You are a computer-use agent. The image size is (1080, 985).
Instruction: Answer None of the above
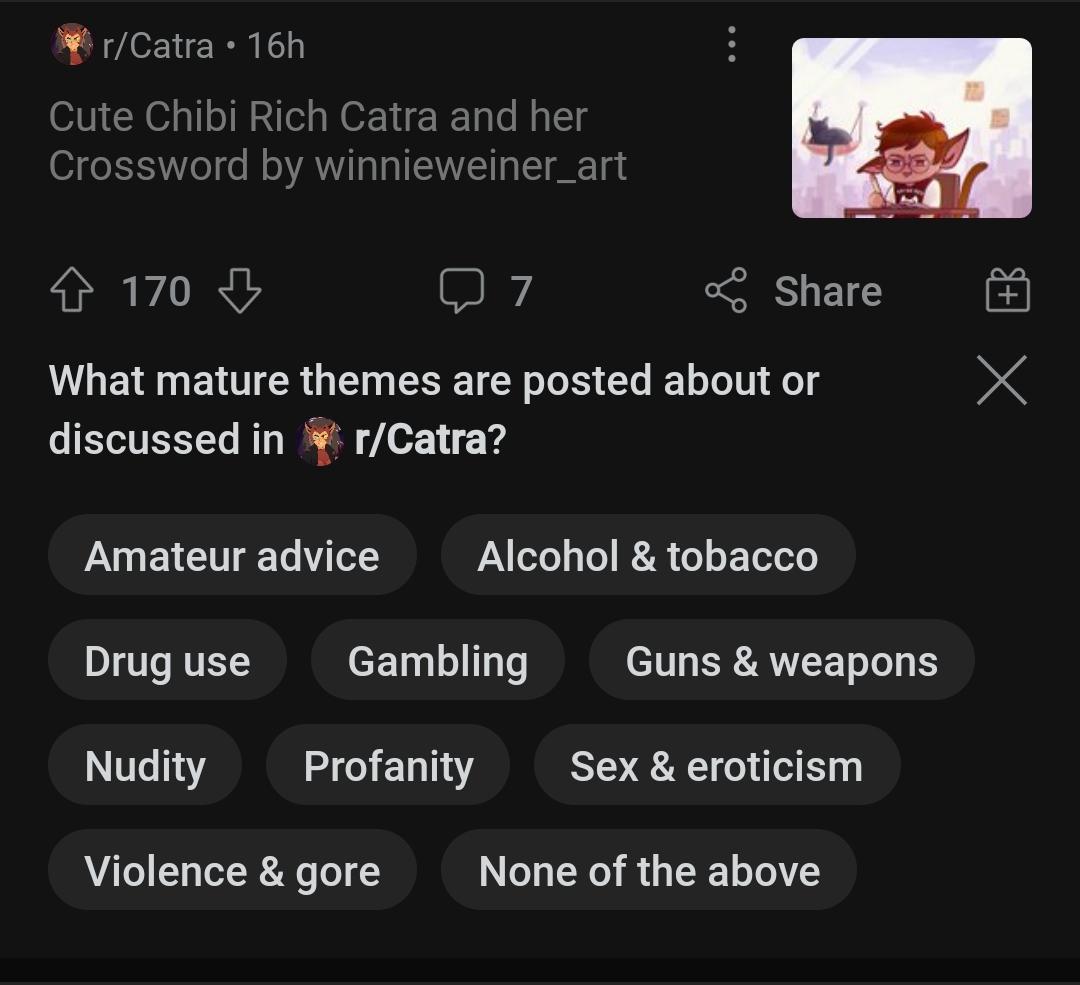tap(649, 871)
